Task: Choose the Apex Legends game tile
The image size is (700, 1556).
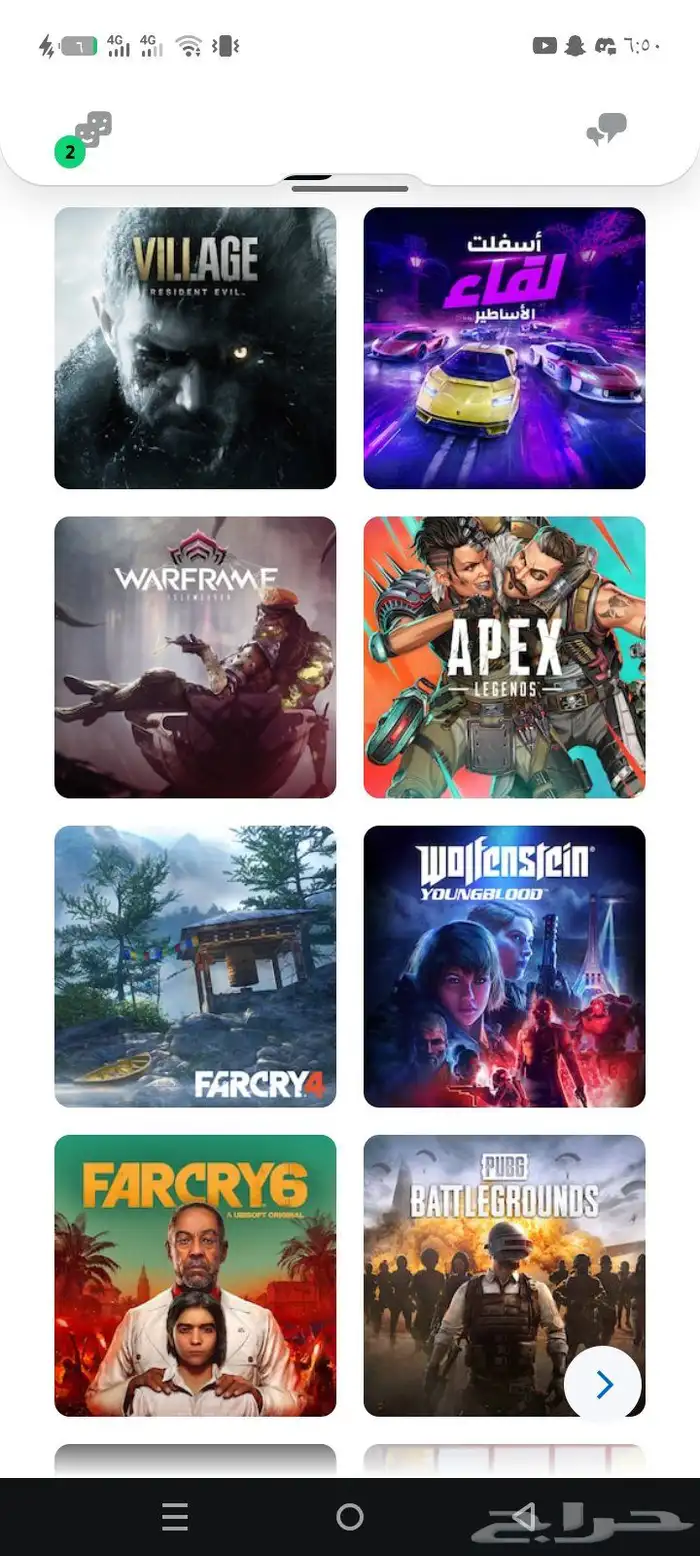Action: pyautogui.click(x=504, y=657)
